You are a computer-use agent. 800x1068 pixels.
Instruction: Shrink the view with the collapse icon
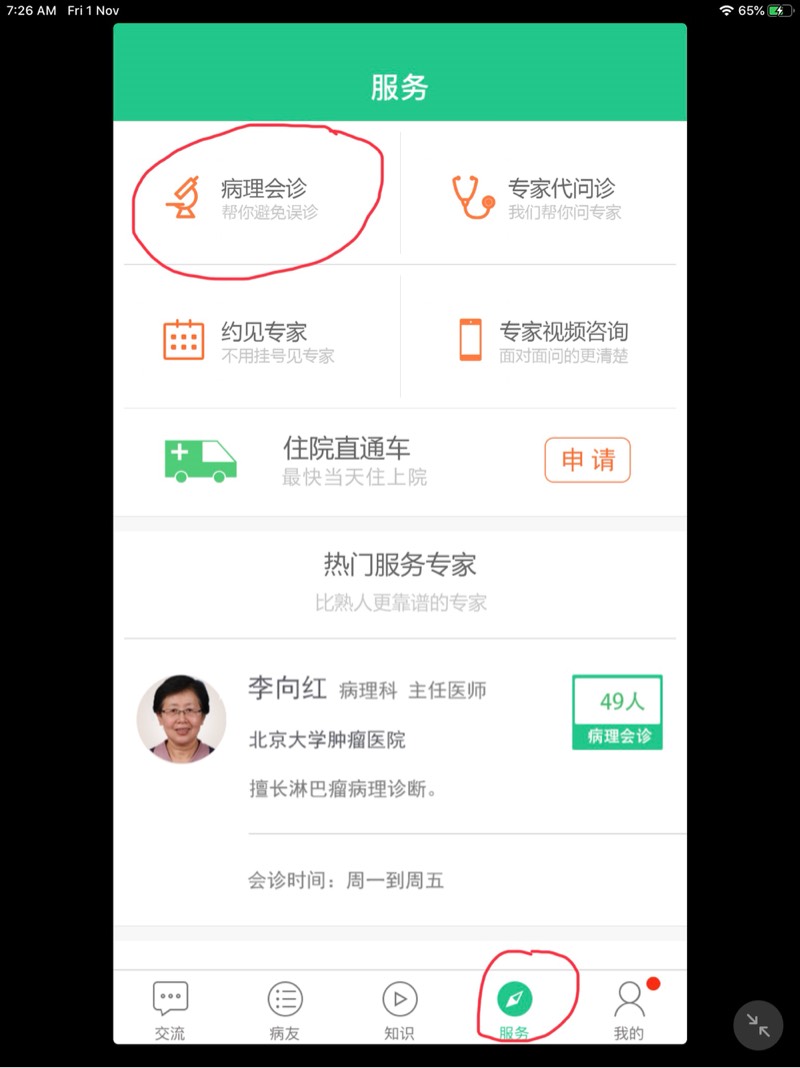[x=759, y=1025]
